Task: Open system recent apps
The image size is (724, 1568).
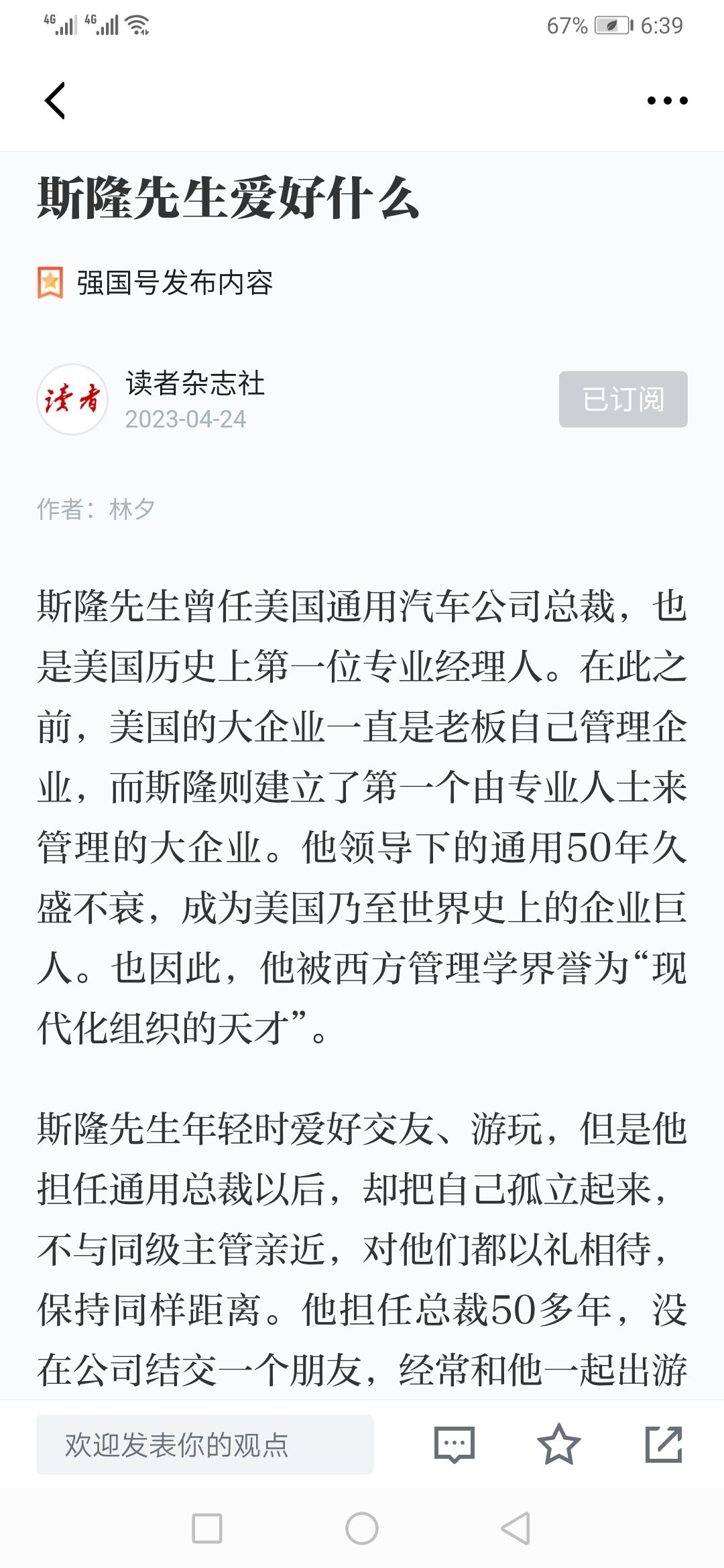Action: (207, 1528)
